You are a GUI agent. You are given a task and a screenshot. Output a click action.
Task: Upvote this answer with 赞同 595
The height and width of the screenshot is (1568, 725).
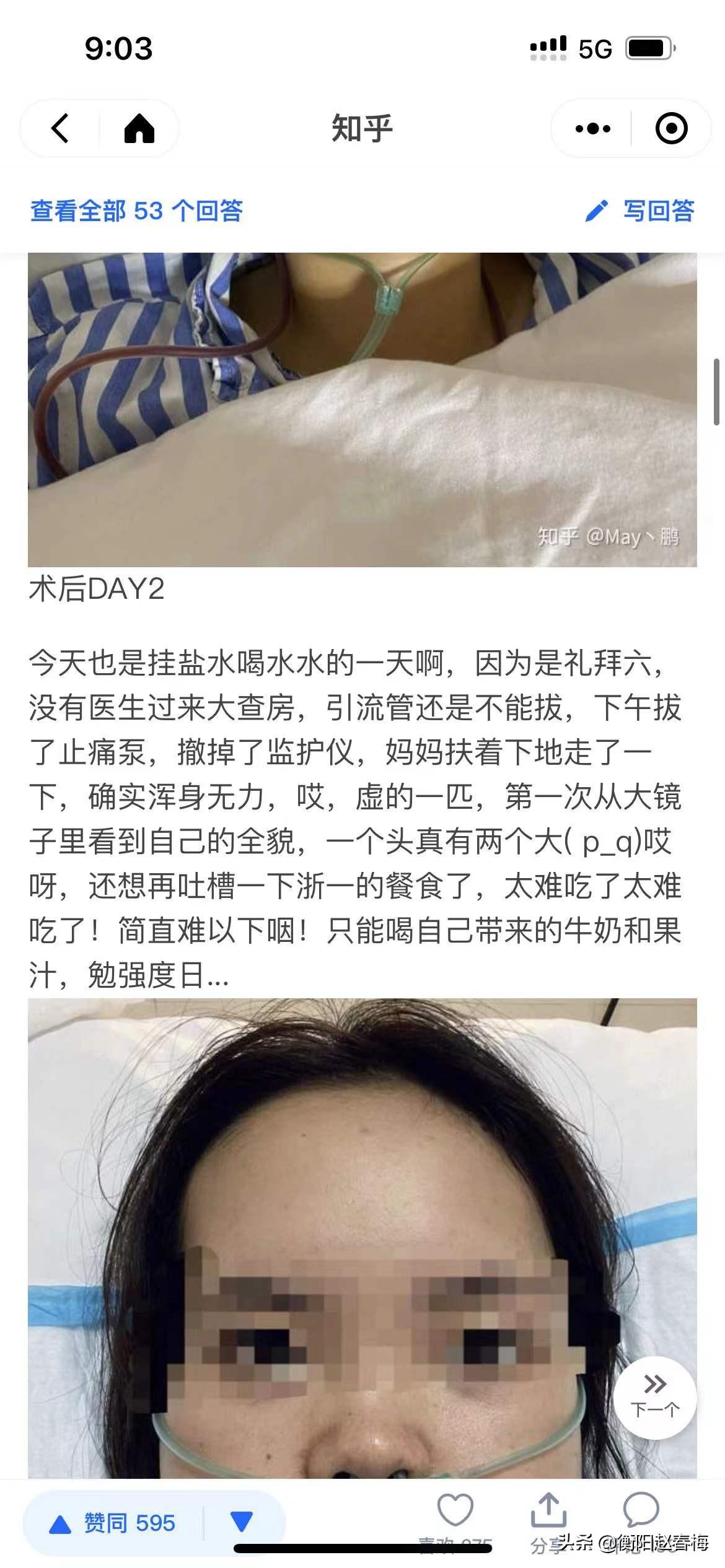click(x=115, y=1523)
